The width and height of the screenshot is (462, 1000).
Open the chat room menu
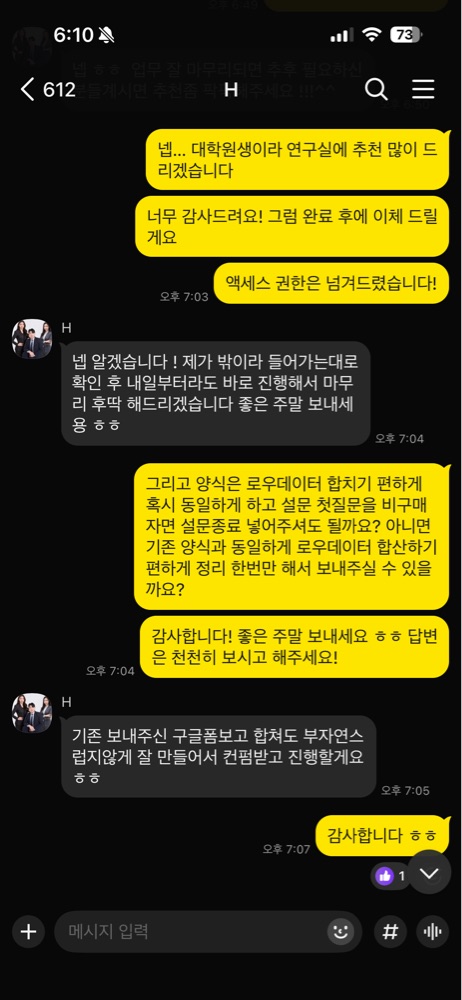(422, 90)
